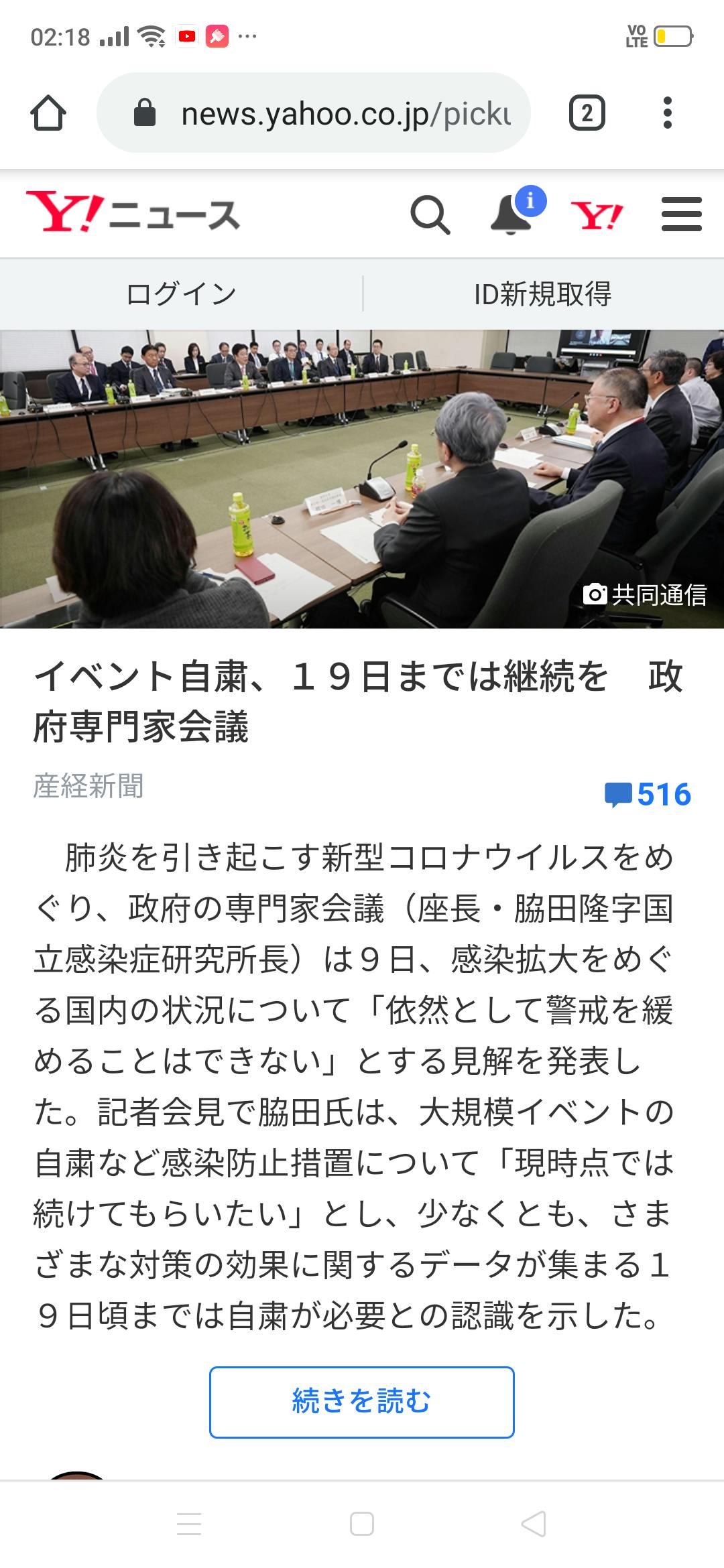Select ID新規取得 to create an account
The height and width of the screenshot is (1568, 724).
pos(542,294)
